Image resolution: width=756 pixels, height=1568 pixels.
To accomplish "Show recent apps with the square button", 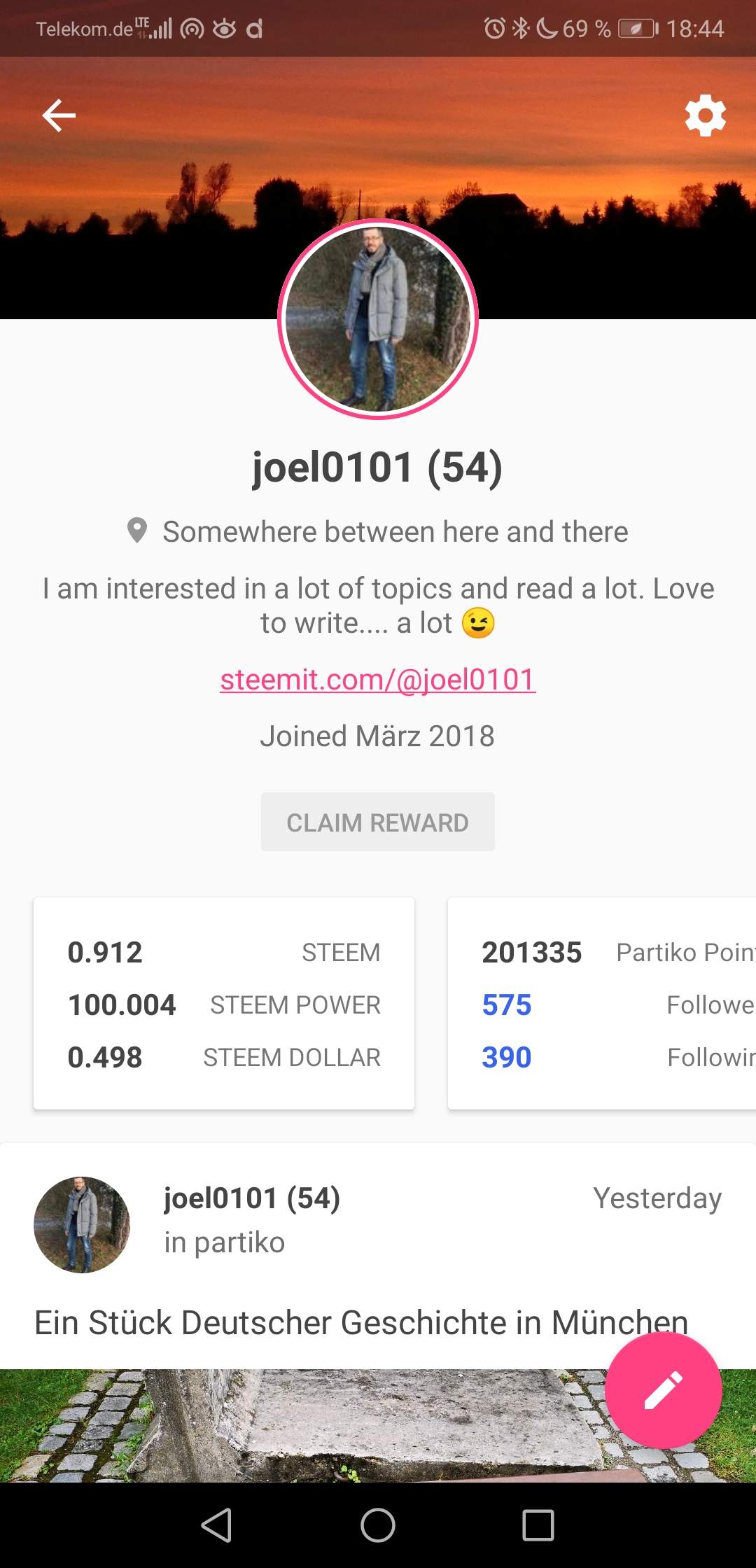I will [538, 1525].
